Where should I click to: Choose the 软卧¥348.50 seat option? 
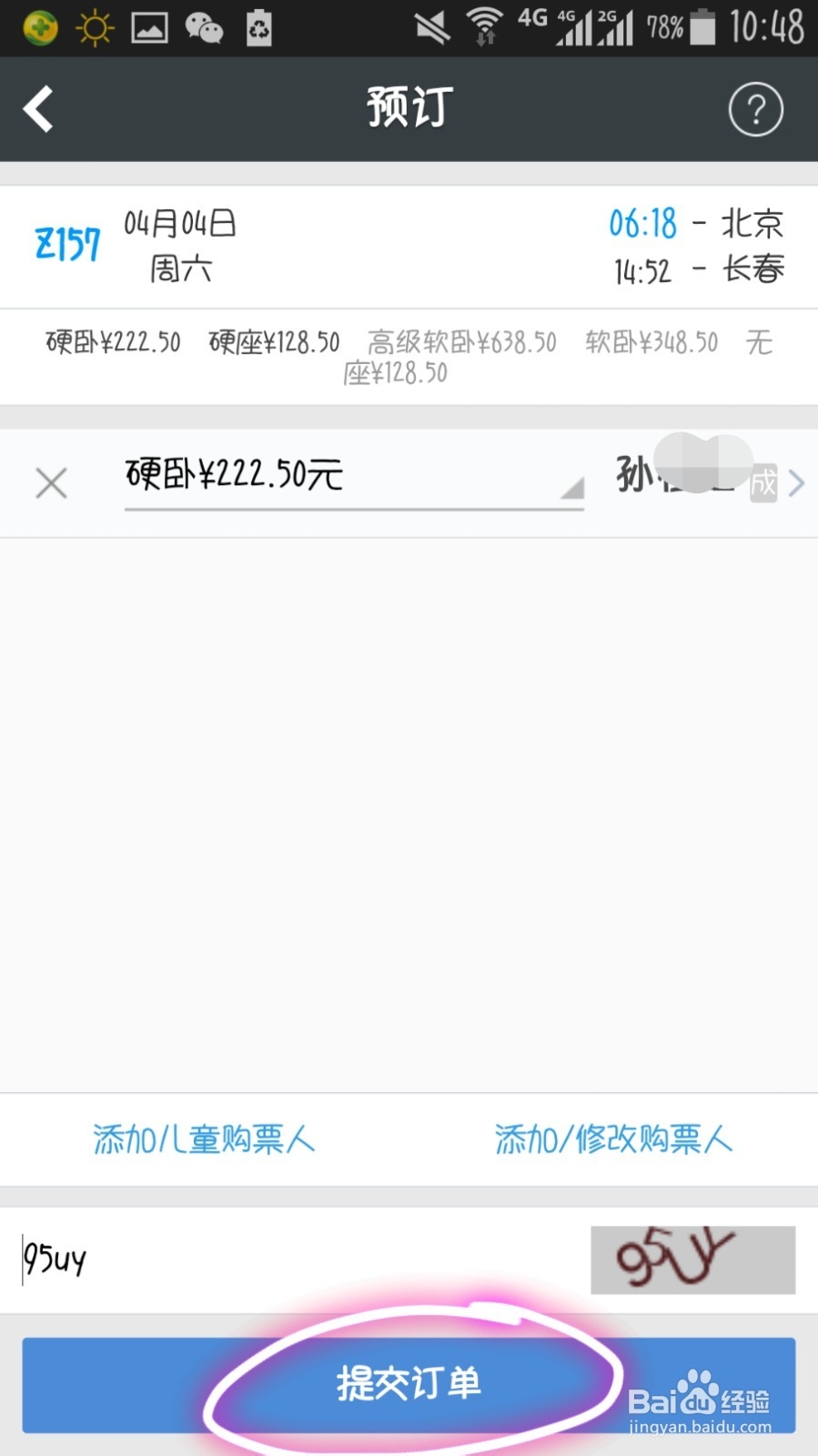click(650, 341)
